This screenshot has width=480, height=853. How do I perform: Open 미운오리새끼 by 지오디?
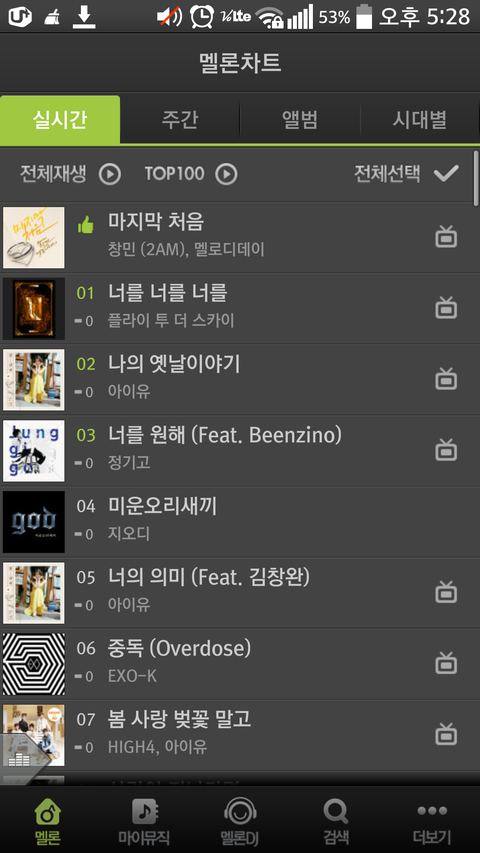point(239,522)
